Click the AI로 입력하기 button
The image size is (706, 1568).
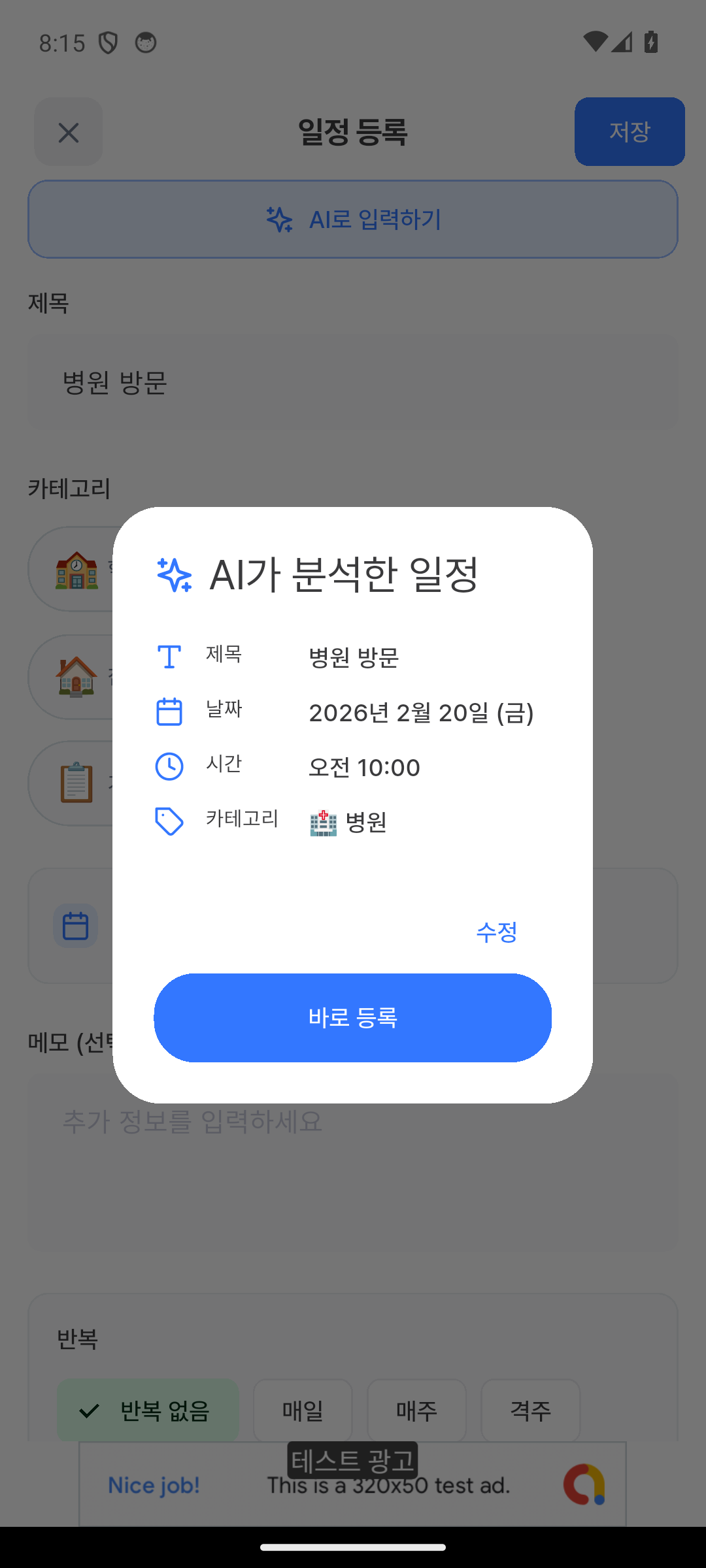point(353,219)
